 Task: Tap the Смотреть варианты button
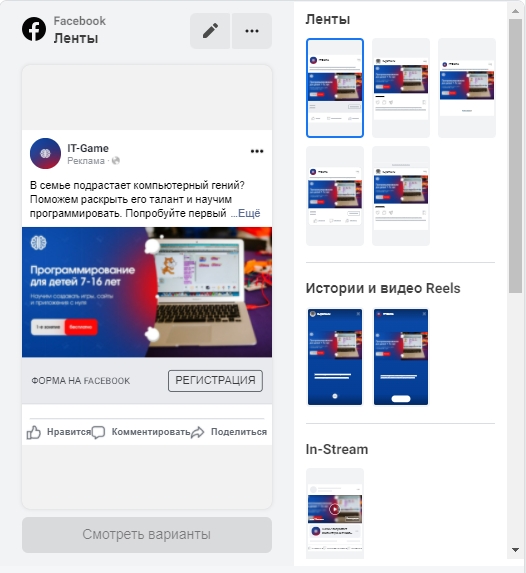(147, 534)
